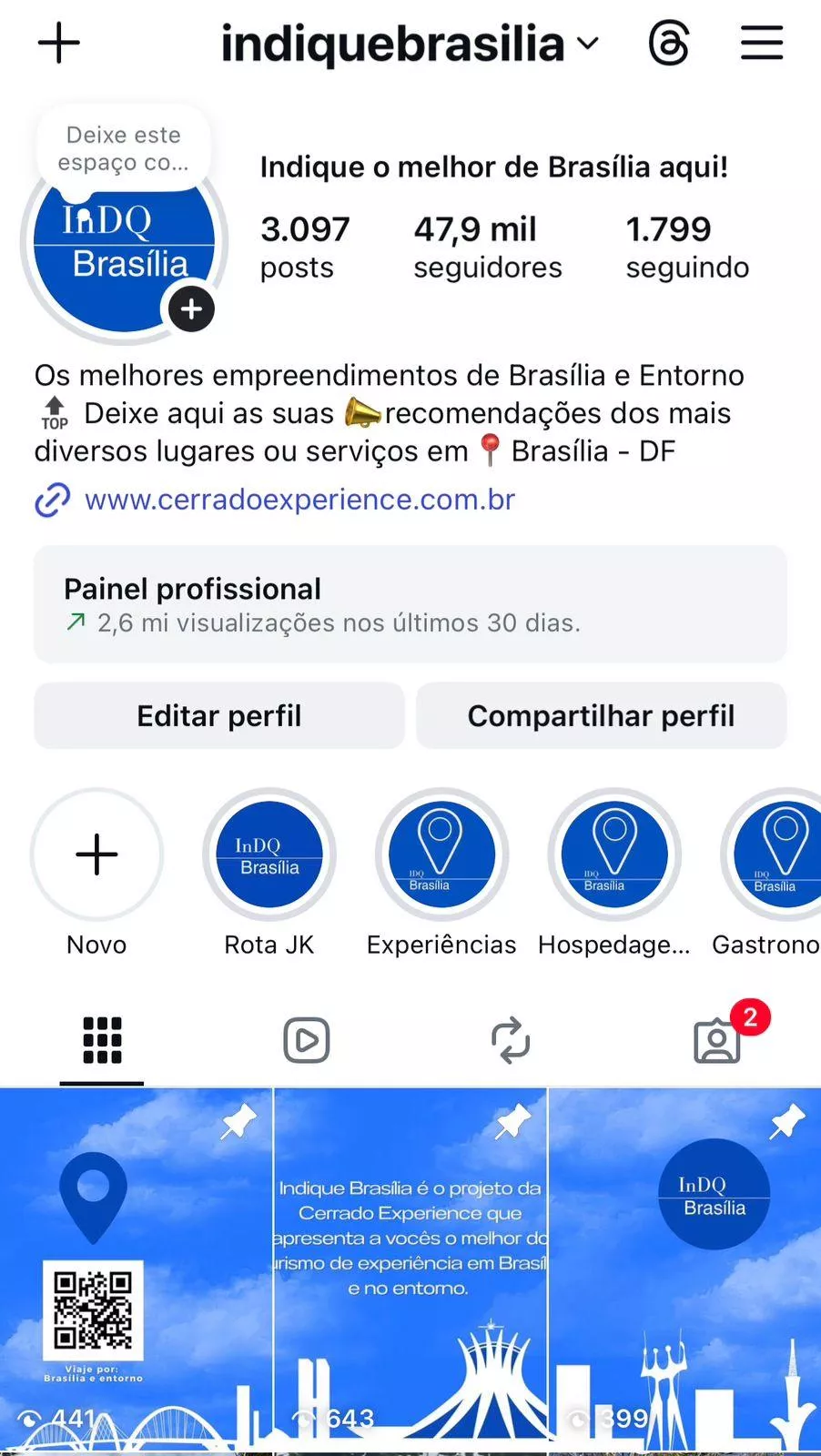The width and height of the screenshot is (821, 1456).
Task: Open the Painel profissional card
Action: click(410, 604)
